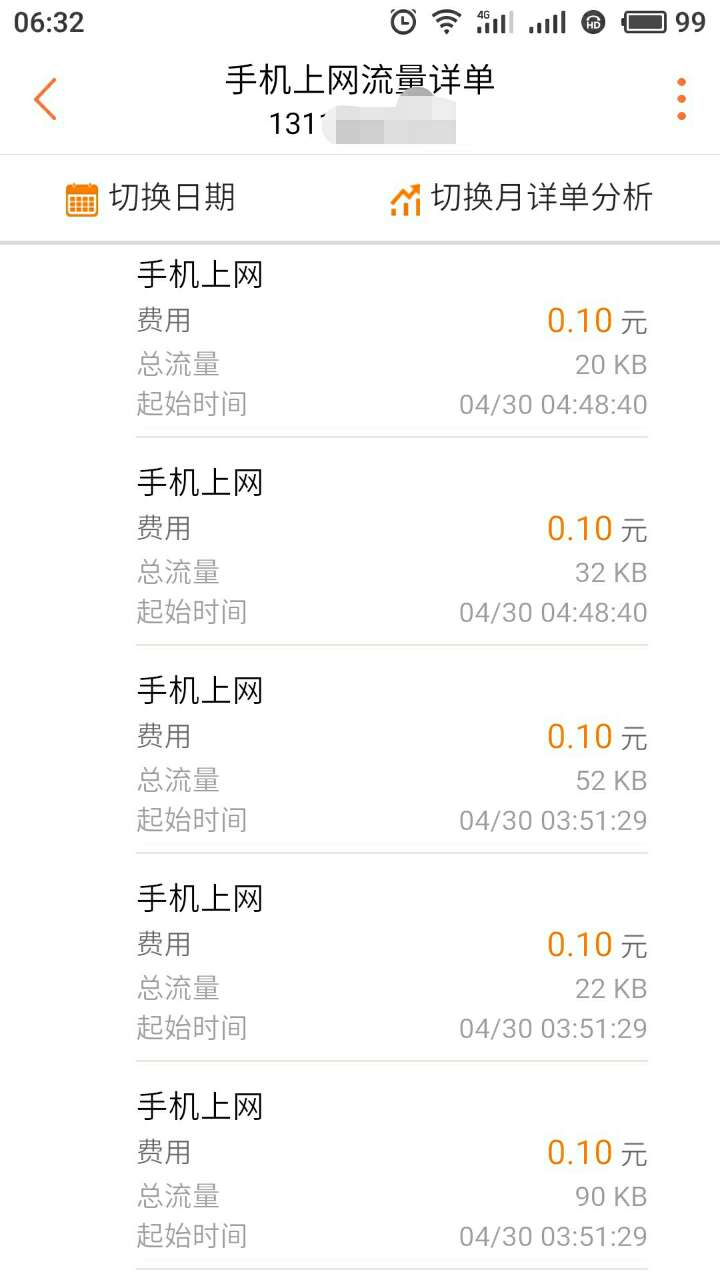The image size is (720, 1280).
Task: Open 切换月详单分析 monthly analysis
Action: click(x=521, y=198)
